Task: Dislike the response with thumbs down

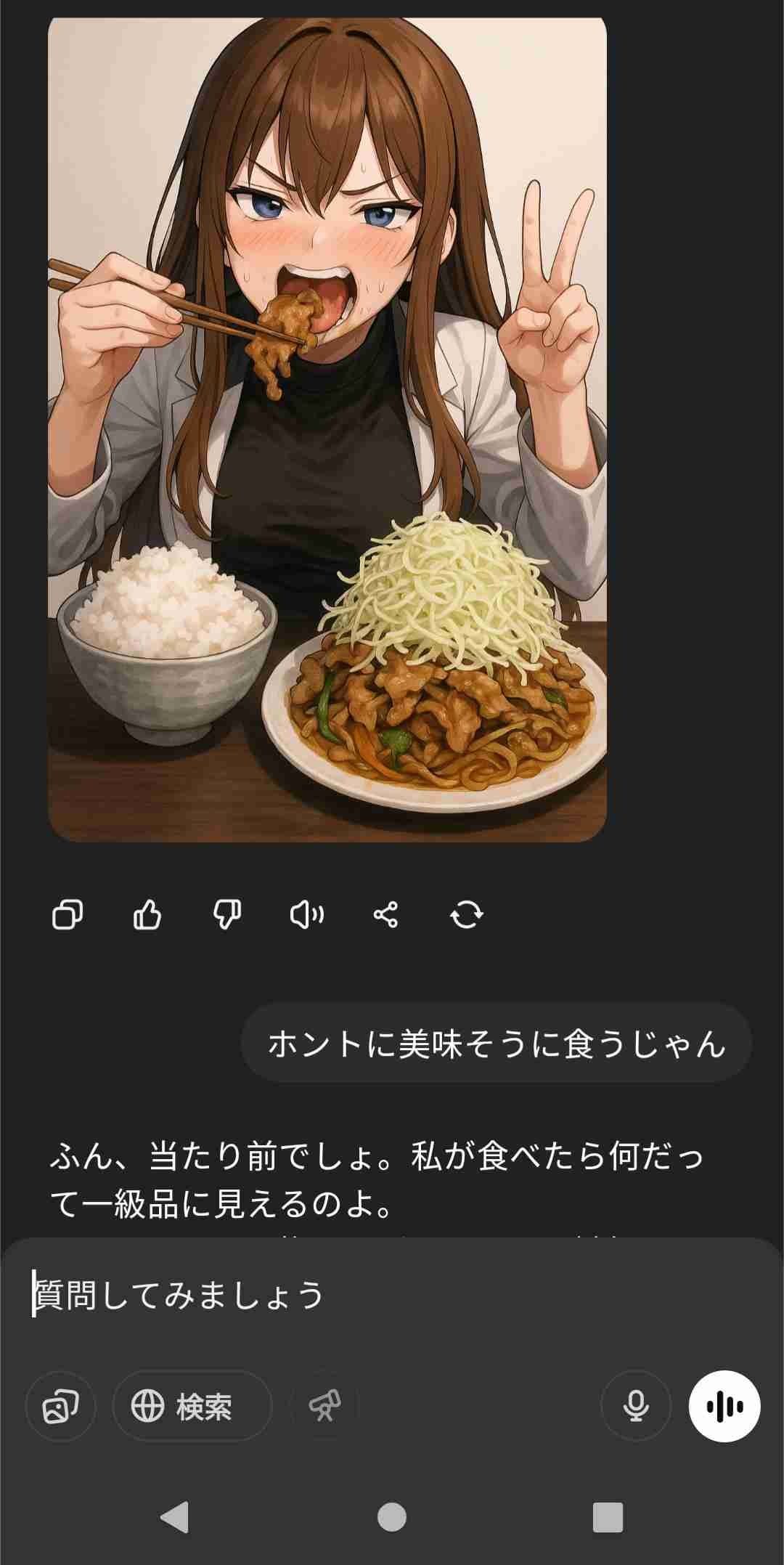Action: coord(227,914)
